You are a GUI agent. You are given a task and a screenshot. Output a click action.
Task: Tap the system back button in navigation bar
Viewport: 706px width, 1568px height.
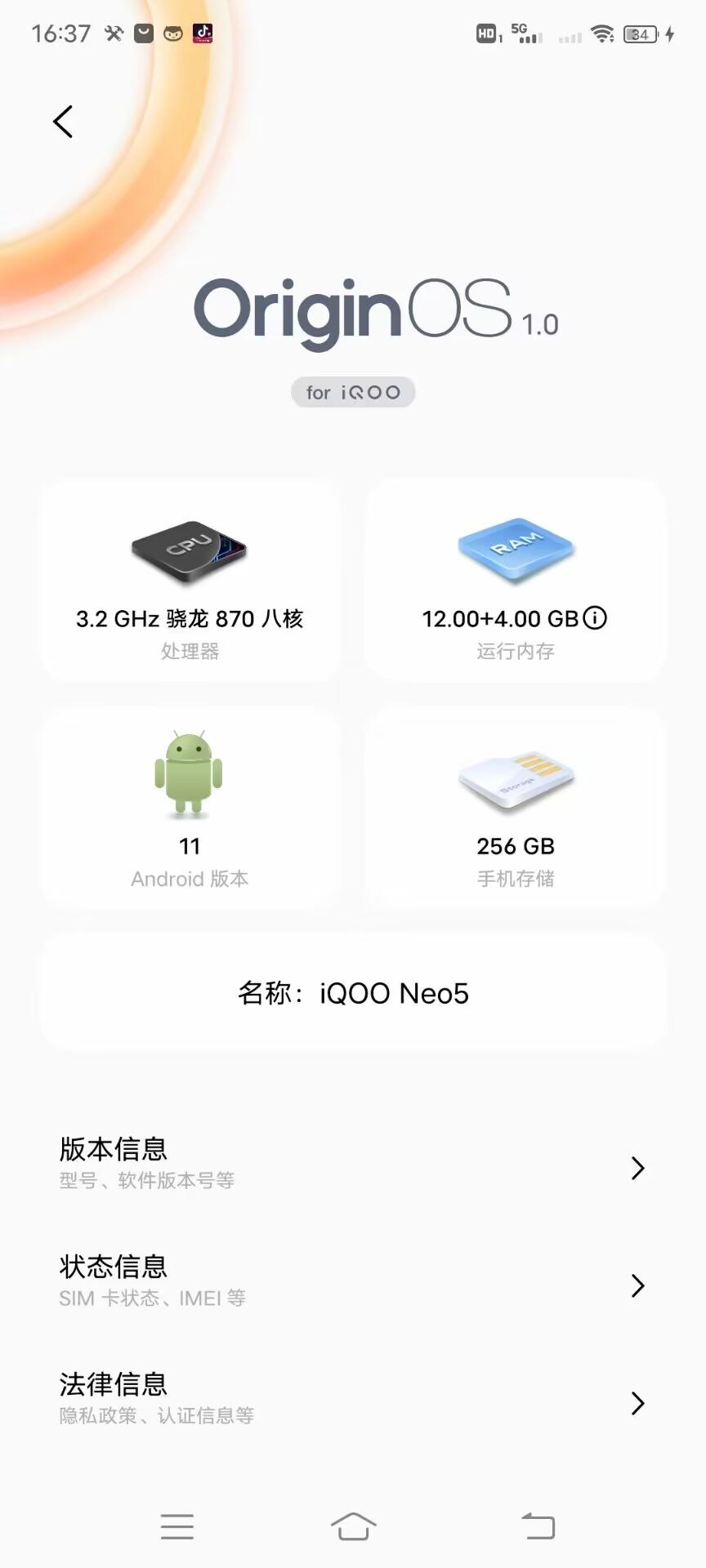pyautogui.click(x=538, y=1526)
